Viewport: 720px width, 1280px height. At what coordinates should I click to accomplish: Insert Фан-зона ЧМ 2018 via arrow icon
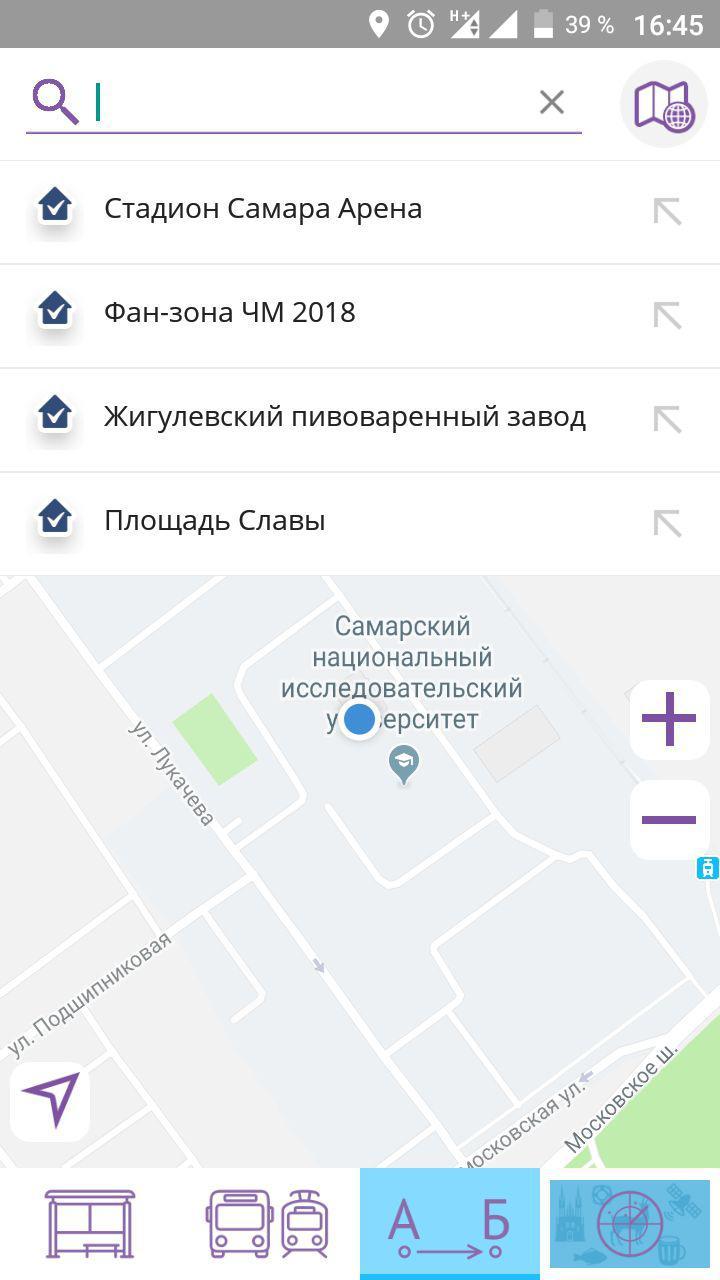667,316
